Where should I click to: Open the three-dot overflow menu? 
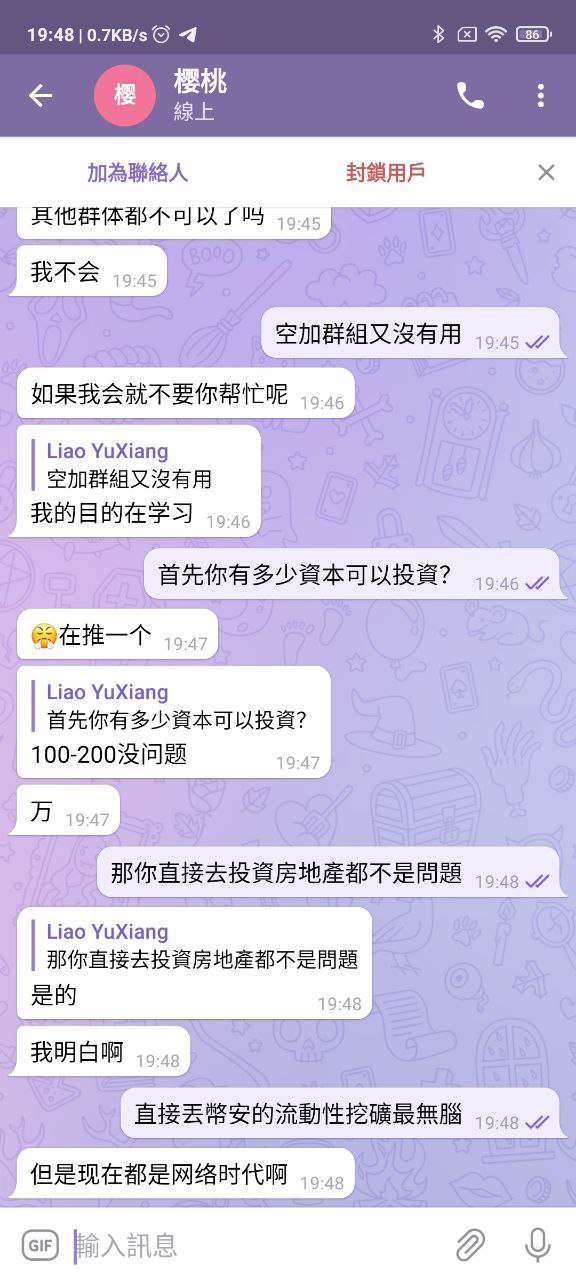pos(540,96)
